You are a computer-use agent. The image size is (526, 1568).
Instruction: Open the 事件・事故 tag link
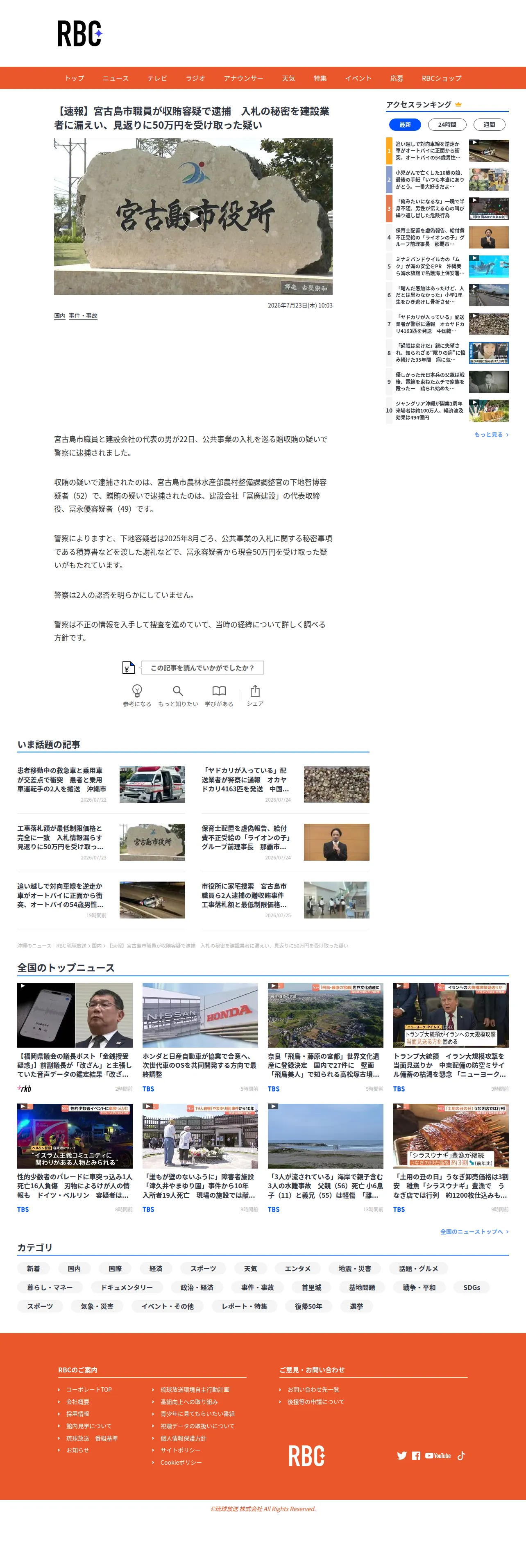point(83,316)
